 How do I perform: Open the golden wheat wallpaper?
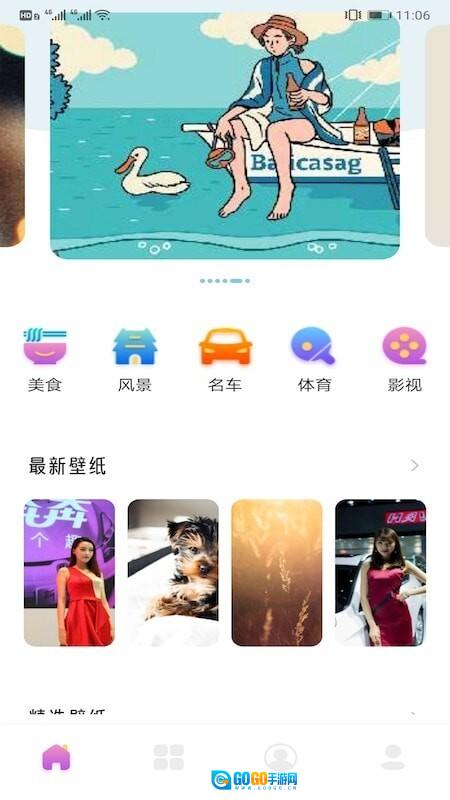[277, 572]
